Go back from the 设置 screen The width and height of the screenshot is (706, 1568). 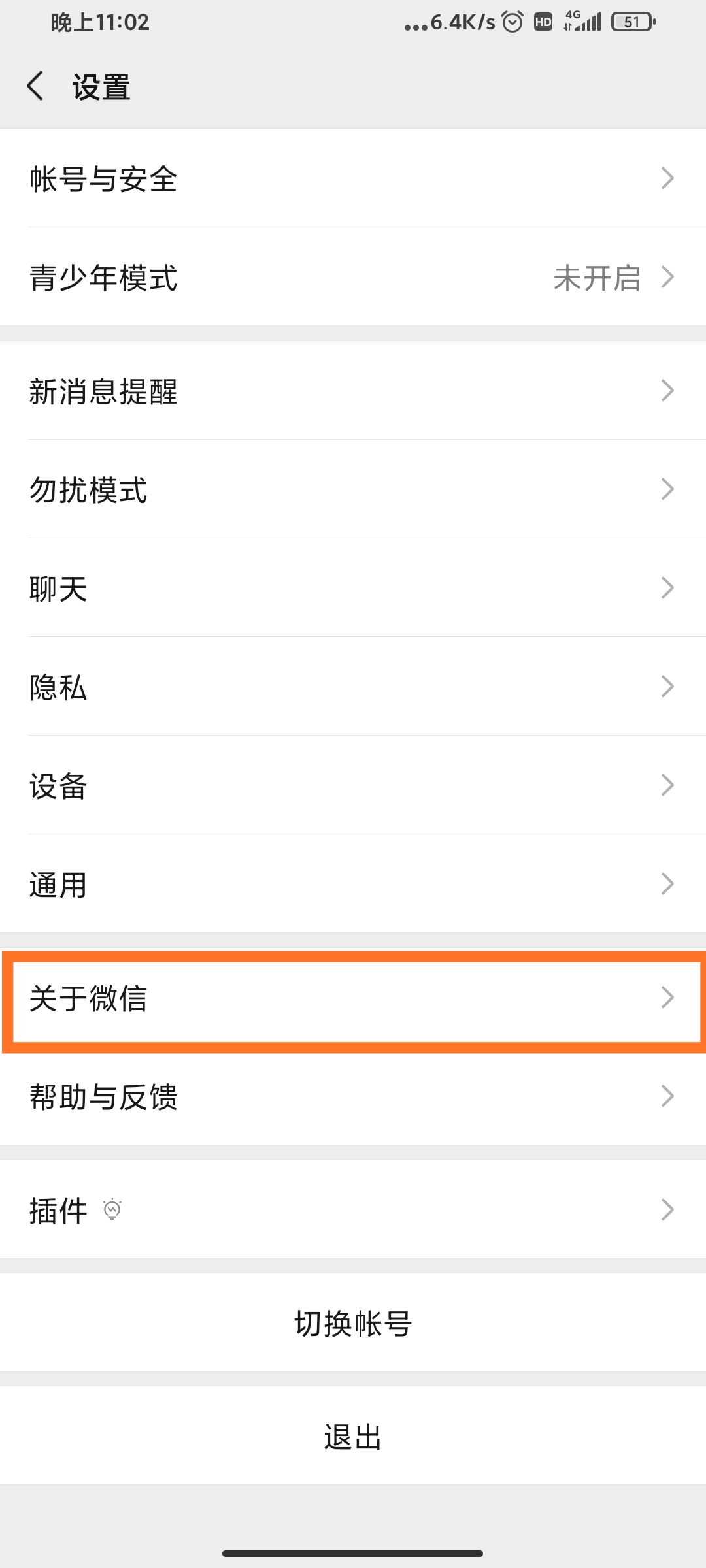pyautogui.click(x=35, y=86)
